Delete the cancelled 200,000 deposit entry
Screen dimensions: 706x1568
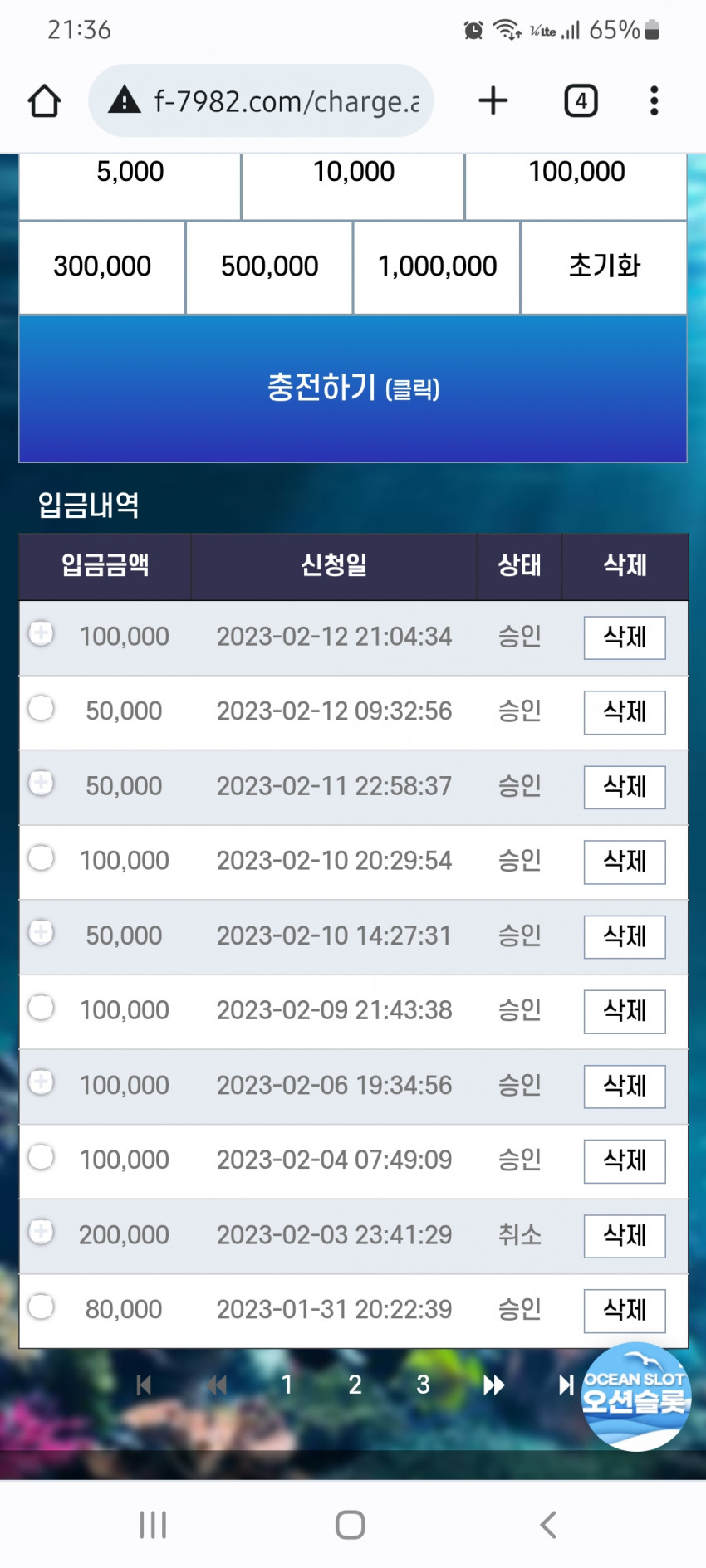pyautogui.click(x=625, y=1236)
